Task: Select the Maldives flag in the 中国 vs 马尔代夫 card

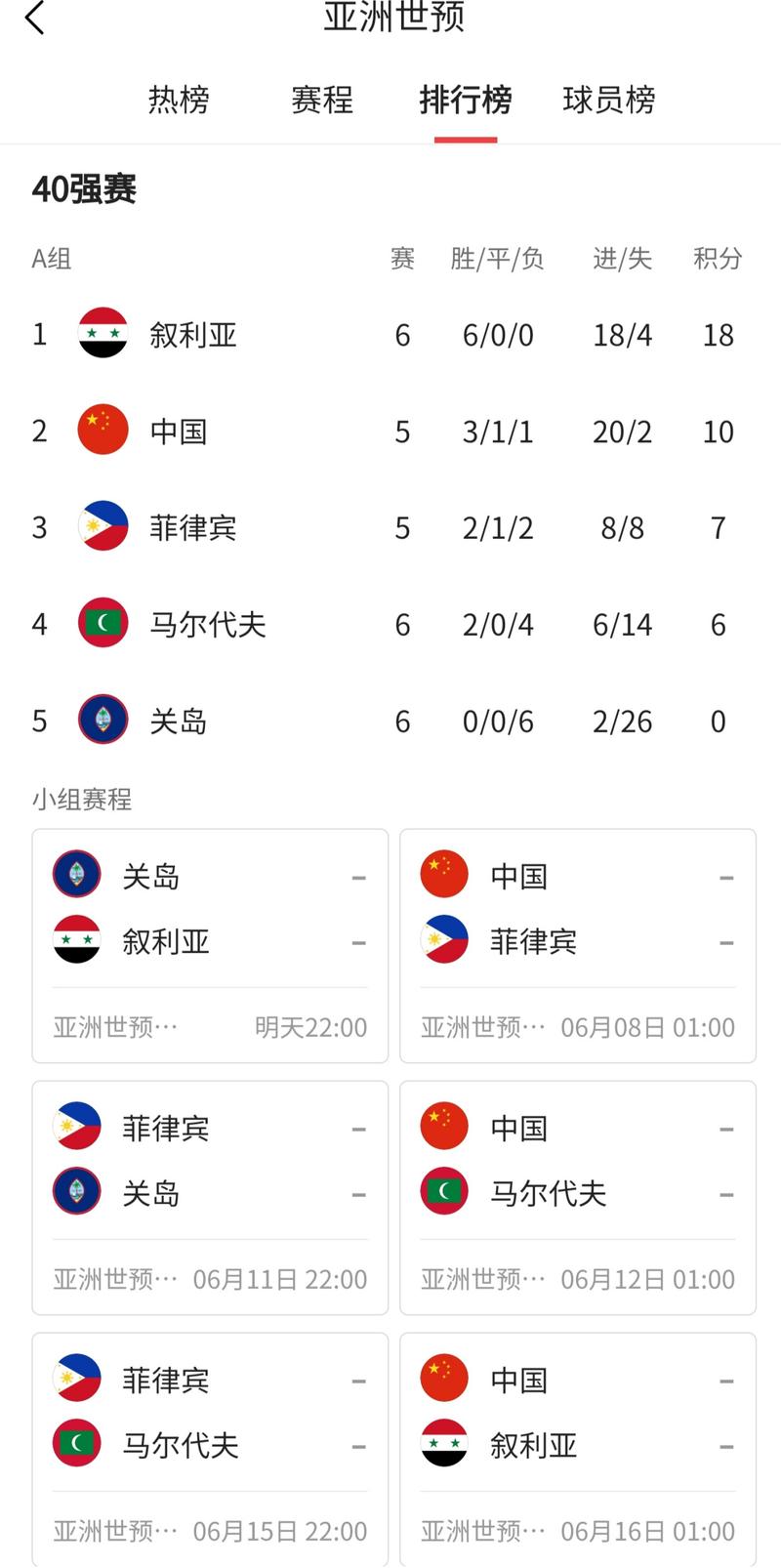Action: 444,1192
